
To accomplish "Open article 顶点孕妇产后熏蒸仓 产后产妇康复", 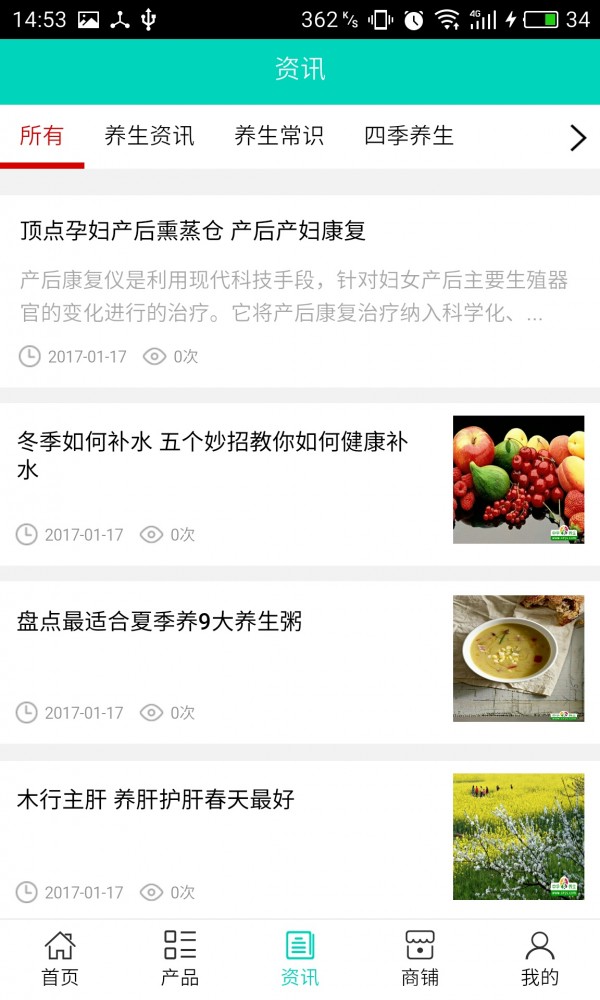I will pyautogui.click(x=193, y=231).
